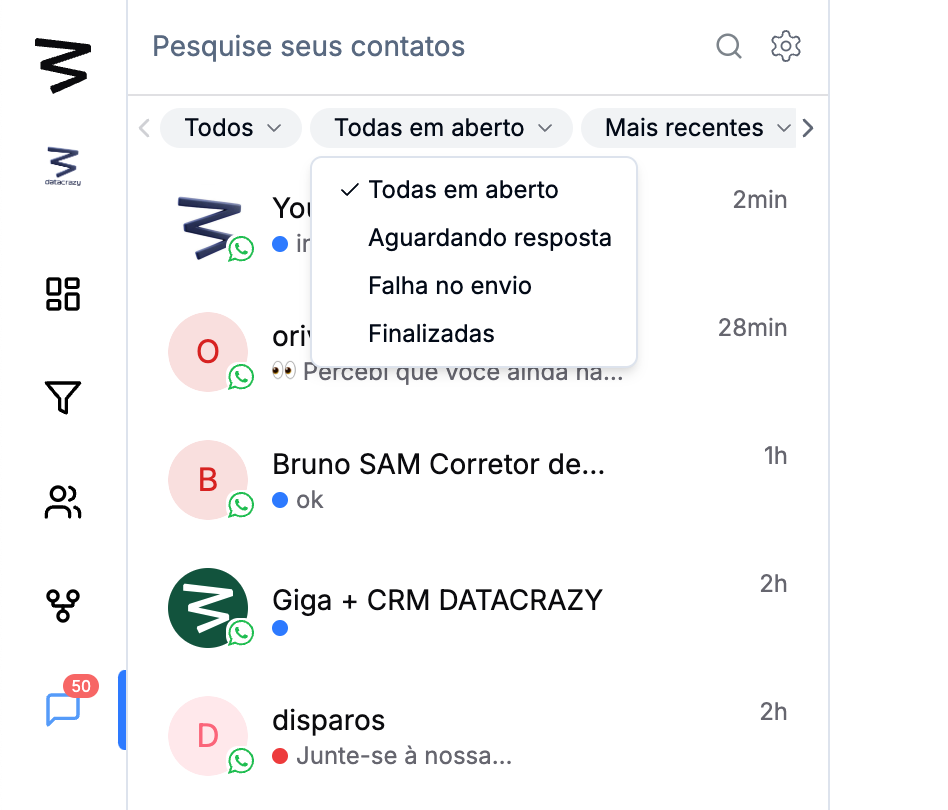Image resolution: width=948 pixels, height=810 pixels.
Task: Open the flow diagram section in sidebar
Action: (x=63, y=605)
